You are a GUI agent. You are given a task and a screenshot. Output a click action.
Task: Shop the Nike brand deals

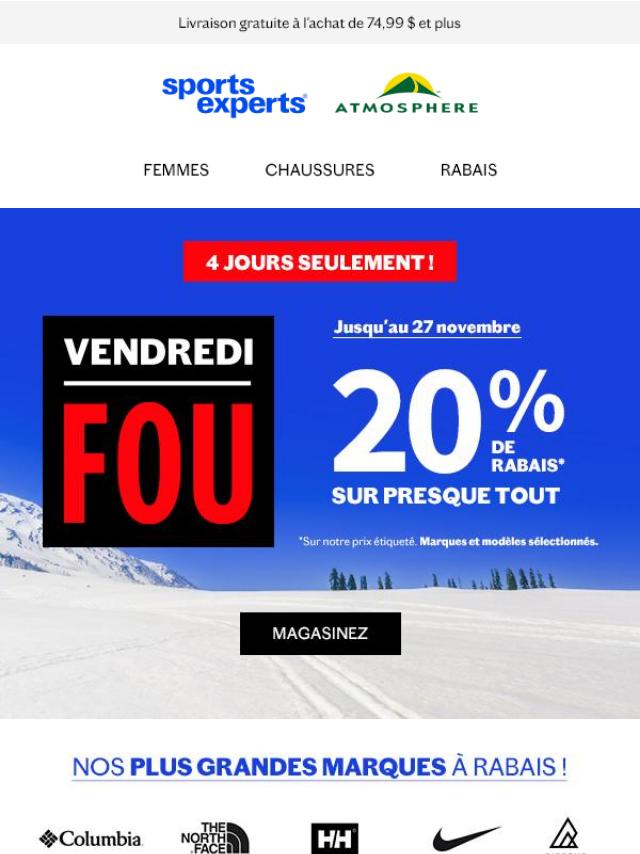tap(466, 838)
